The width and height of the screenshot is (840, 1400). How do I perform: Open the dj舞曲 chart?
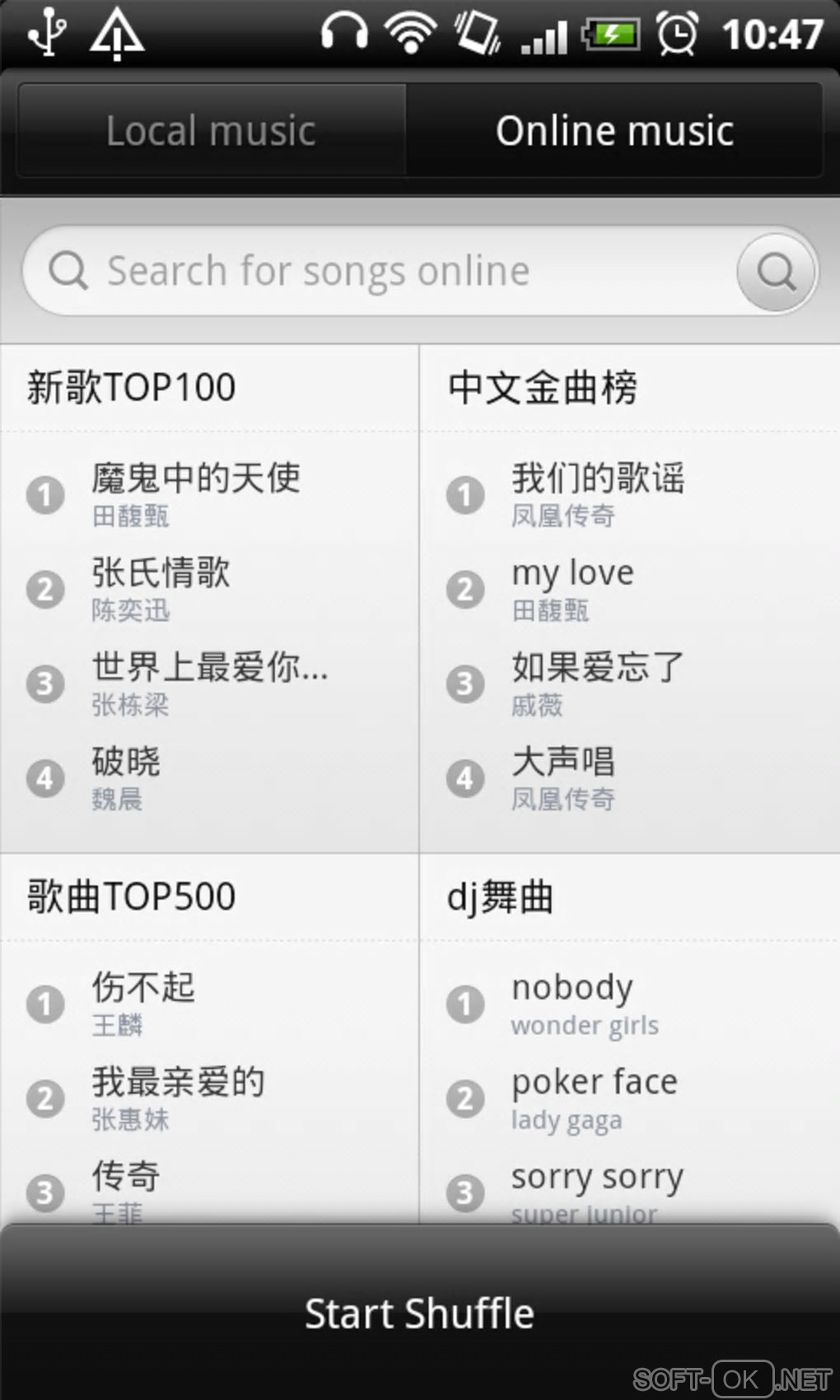(500, 896)
